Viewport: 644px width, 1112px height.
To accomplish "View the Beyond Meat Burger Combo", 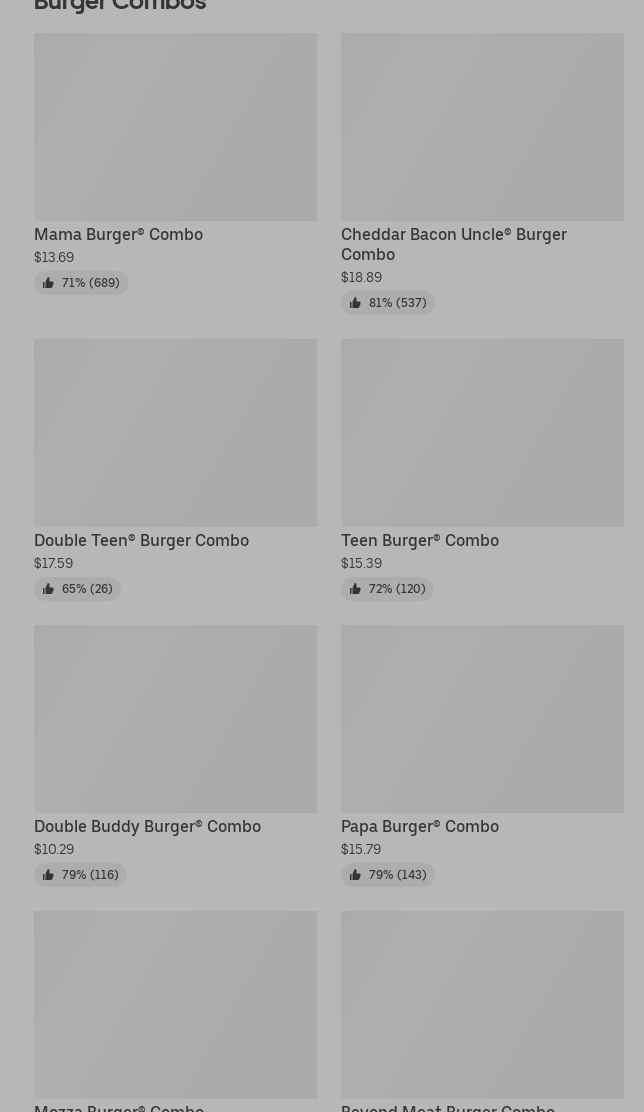I will 481,1004.
